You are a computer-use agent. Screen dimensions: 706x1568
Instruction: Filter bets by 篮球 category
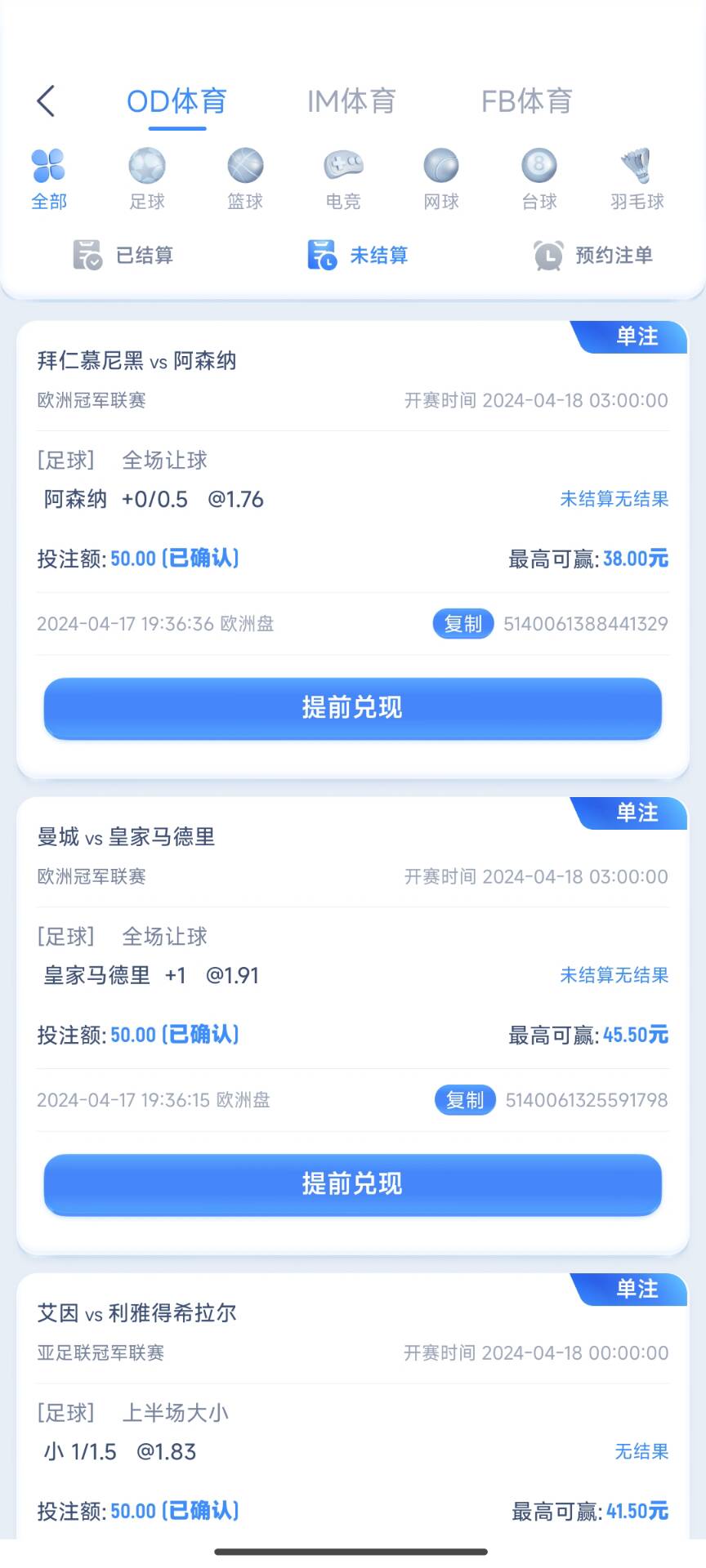(x=245, y=178)
